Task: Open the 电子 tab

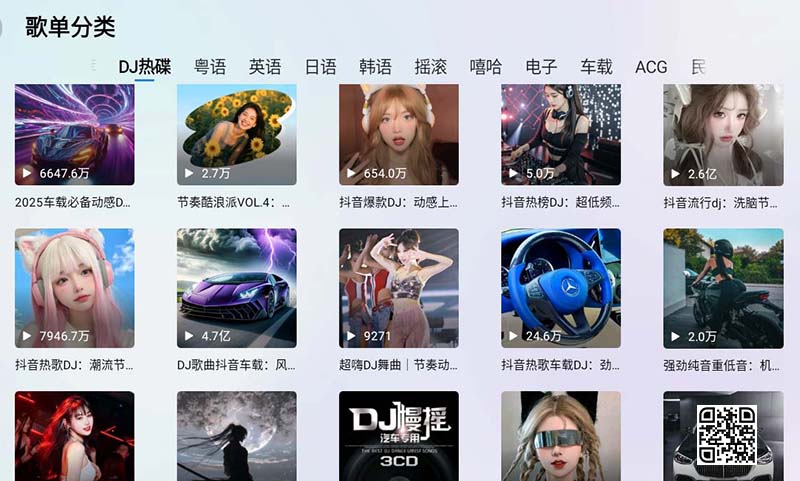Action: pyautogui.click(x=541, y=67)
